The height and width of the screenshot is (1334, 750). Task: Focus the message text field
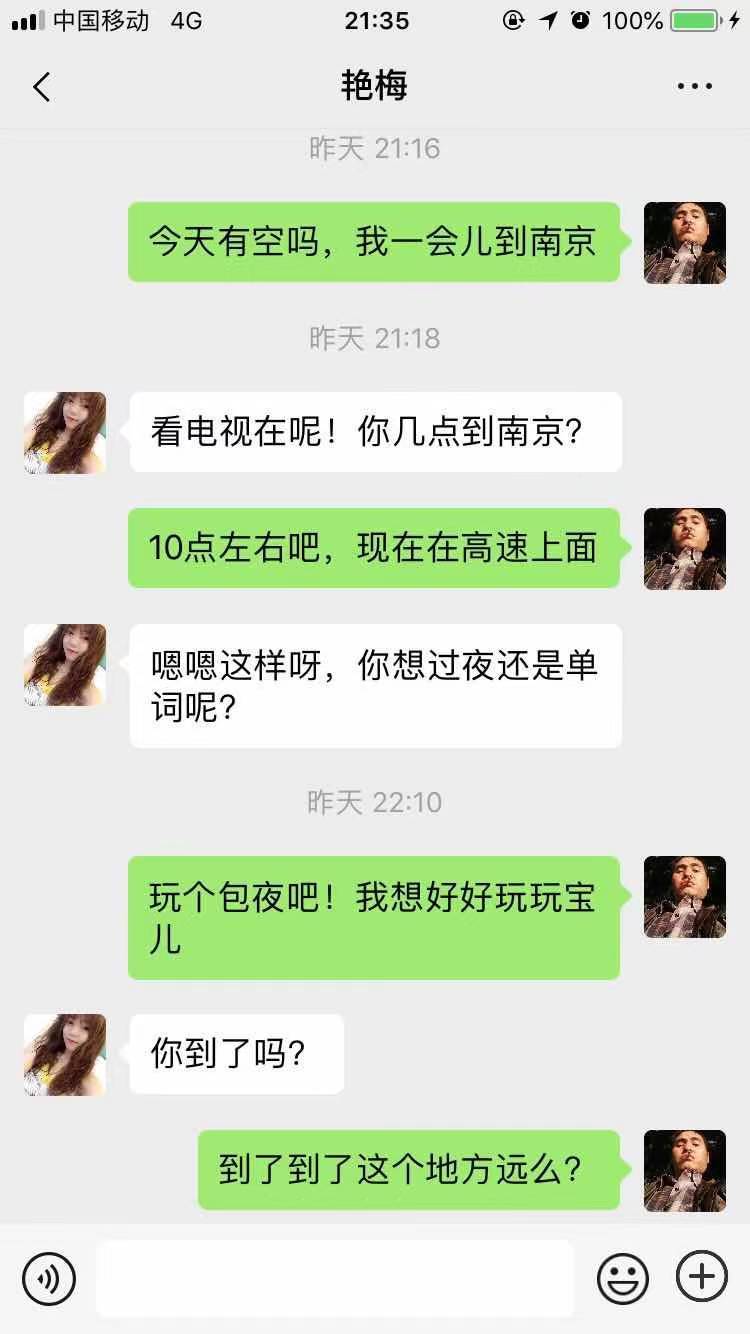coord(335,1278)
